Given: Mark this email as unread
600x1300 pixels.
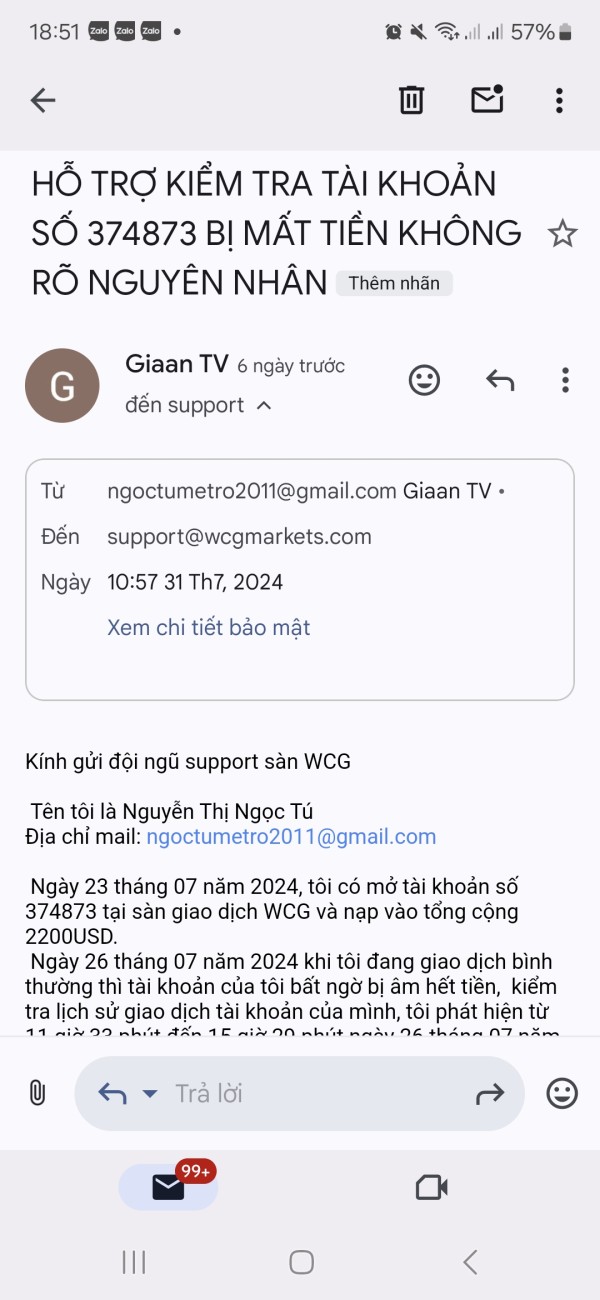Looking at the screenshot, I should [x=487, y=99].
